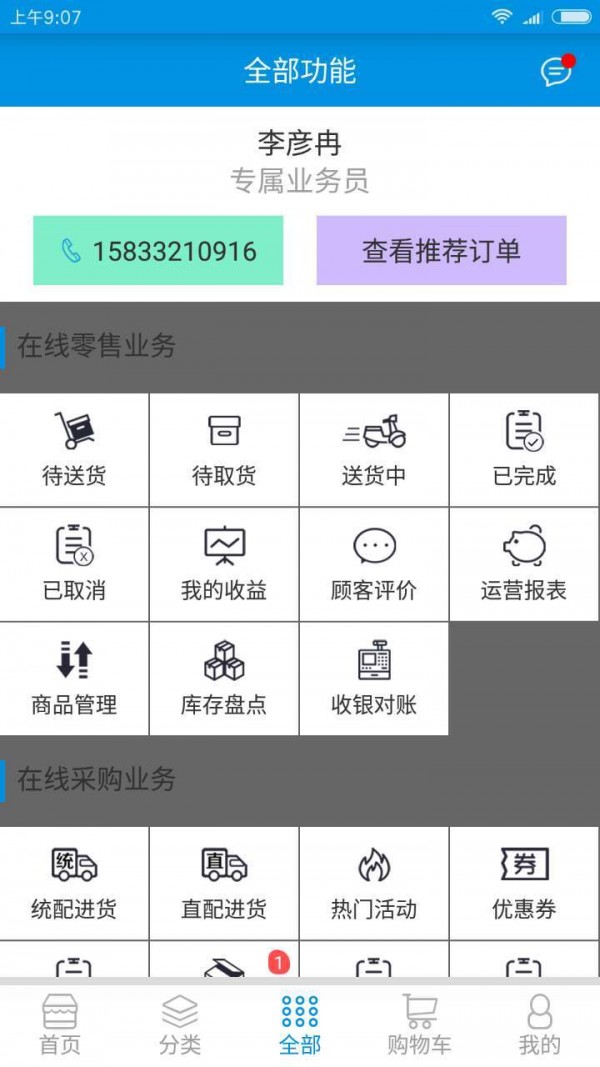Go to 商品管理
Viewport: 600px width, 1067px height.
pyautogui.click(x=74, y=679)
